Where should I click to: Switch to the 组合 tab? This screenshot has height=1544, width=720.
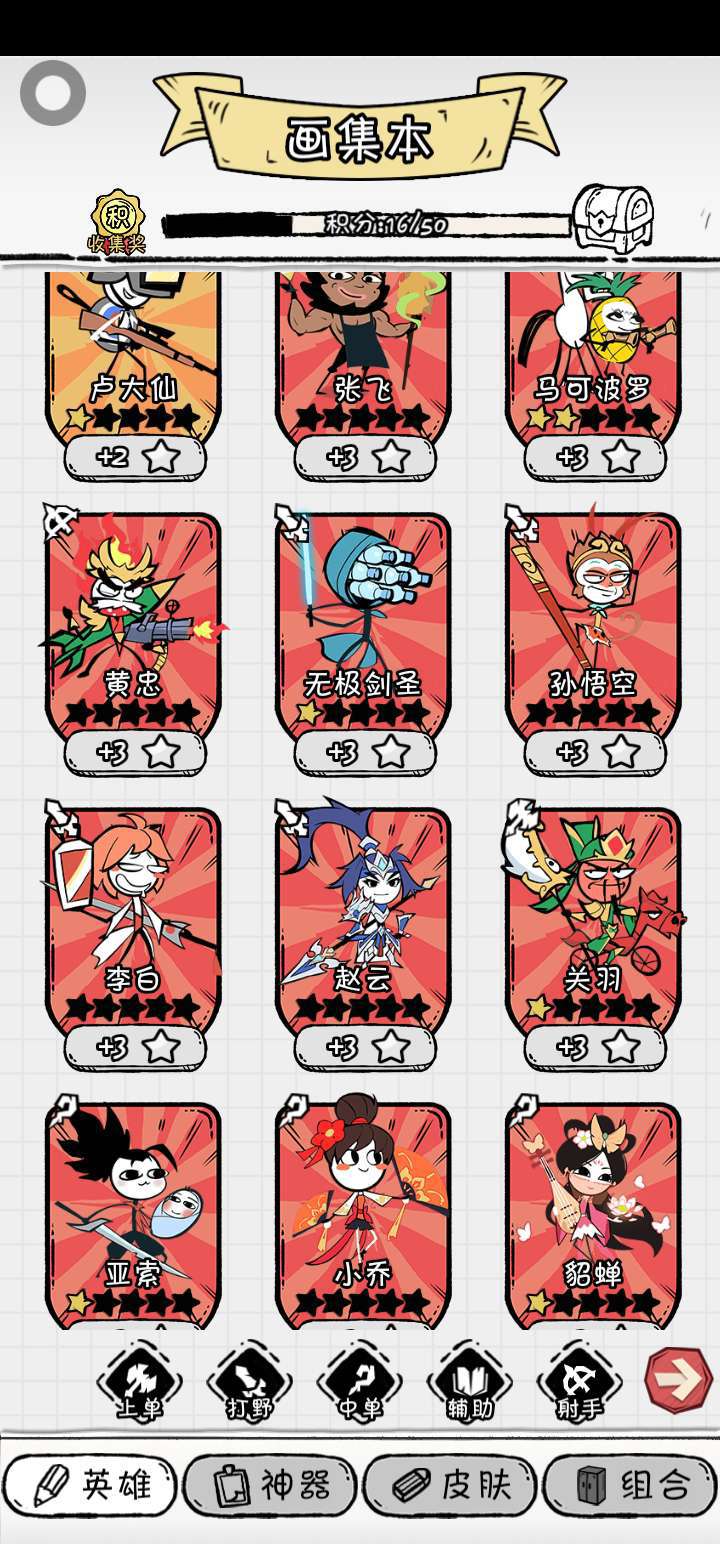pos(632,1485)
